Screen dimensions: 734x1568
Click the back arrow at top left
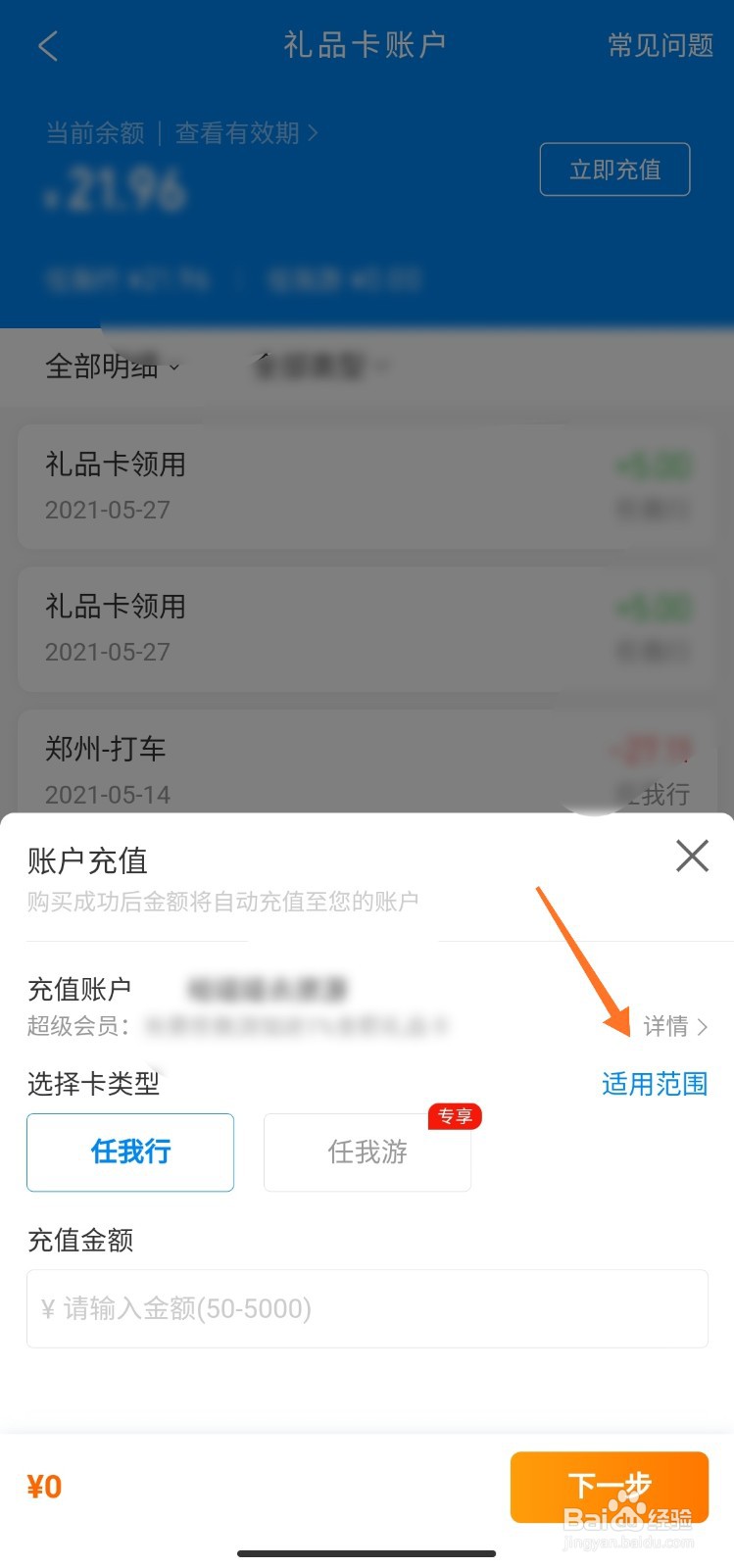pyautogui.click(x=47, y=45)
